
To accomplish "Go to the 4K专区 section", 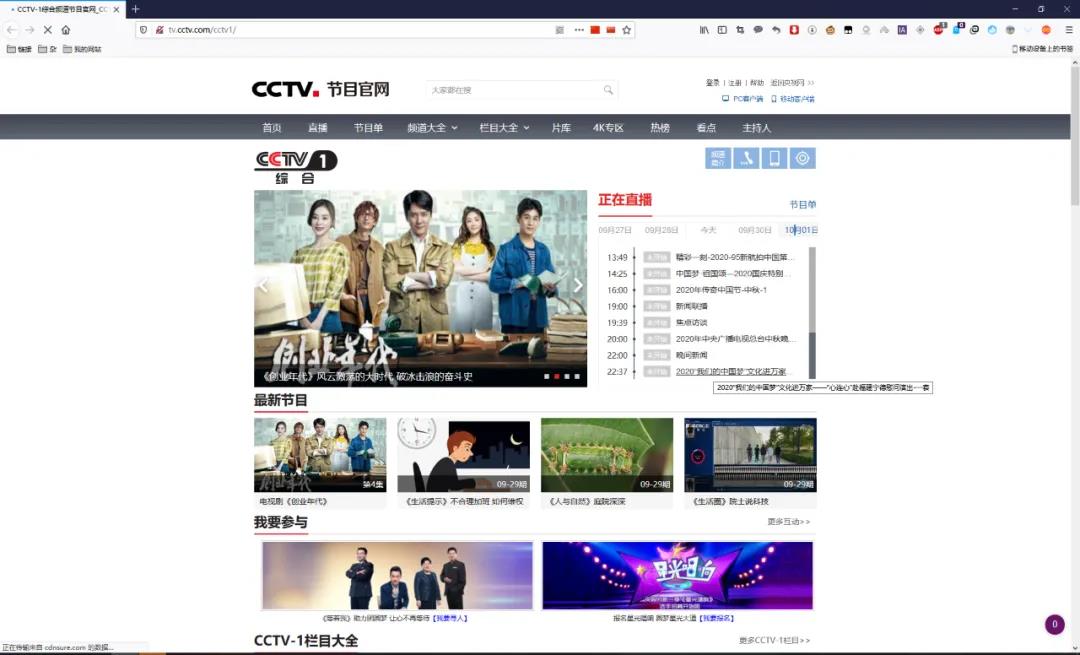I will coord(608,128).
